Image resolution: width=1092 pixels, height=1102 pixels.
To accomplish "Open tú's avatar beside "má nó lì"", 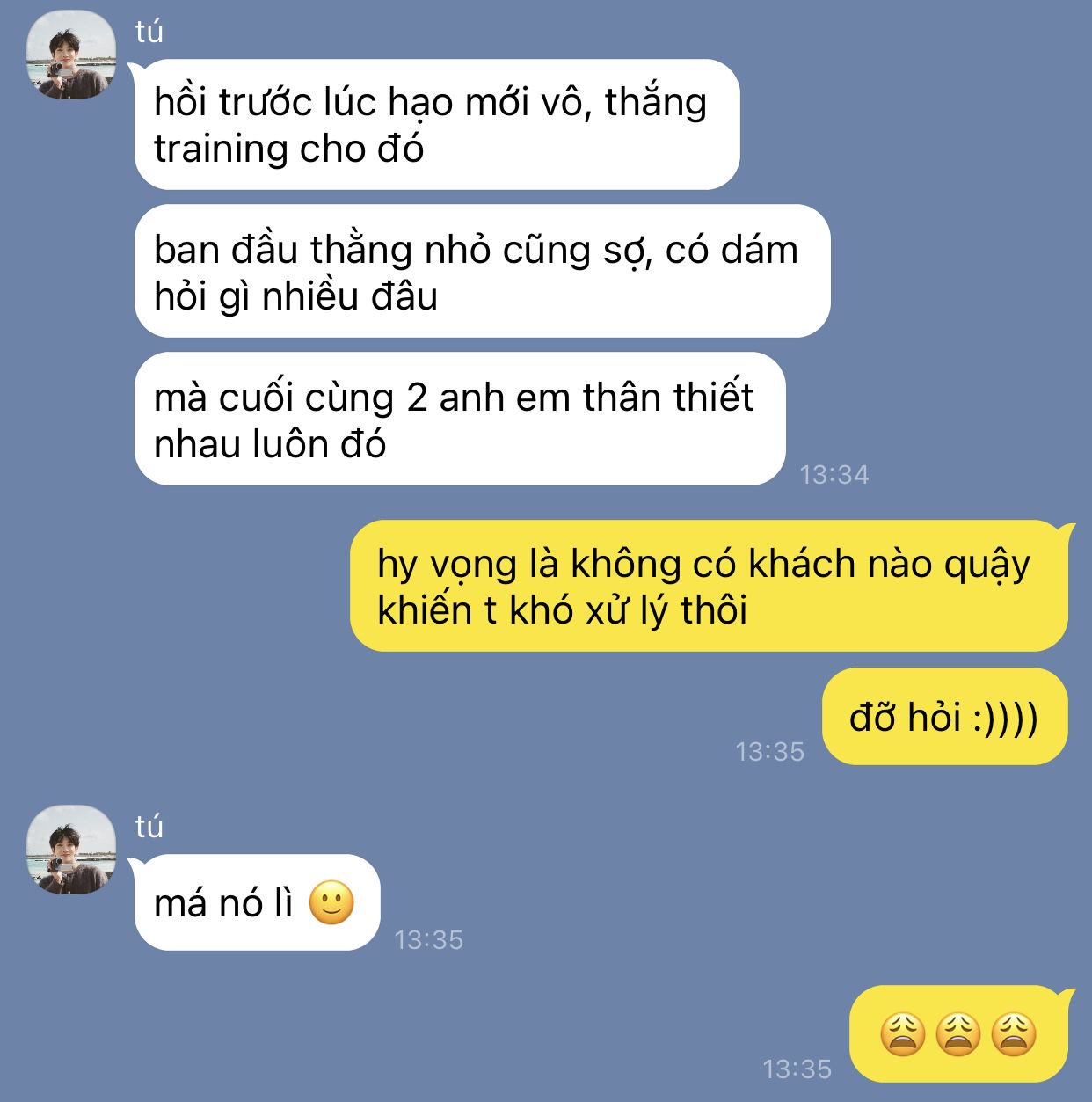I will click(70, 850).
